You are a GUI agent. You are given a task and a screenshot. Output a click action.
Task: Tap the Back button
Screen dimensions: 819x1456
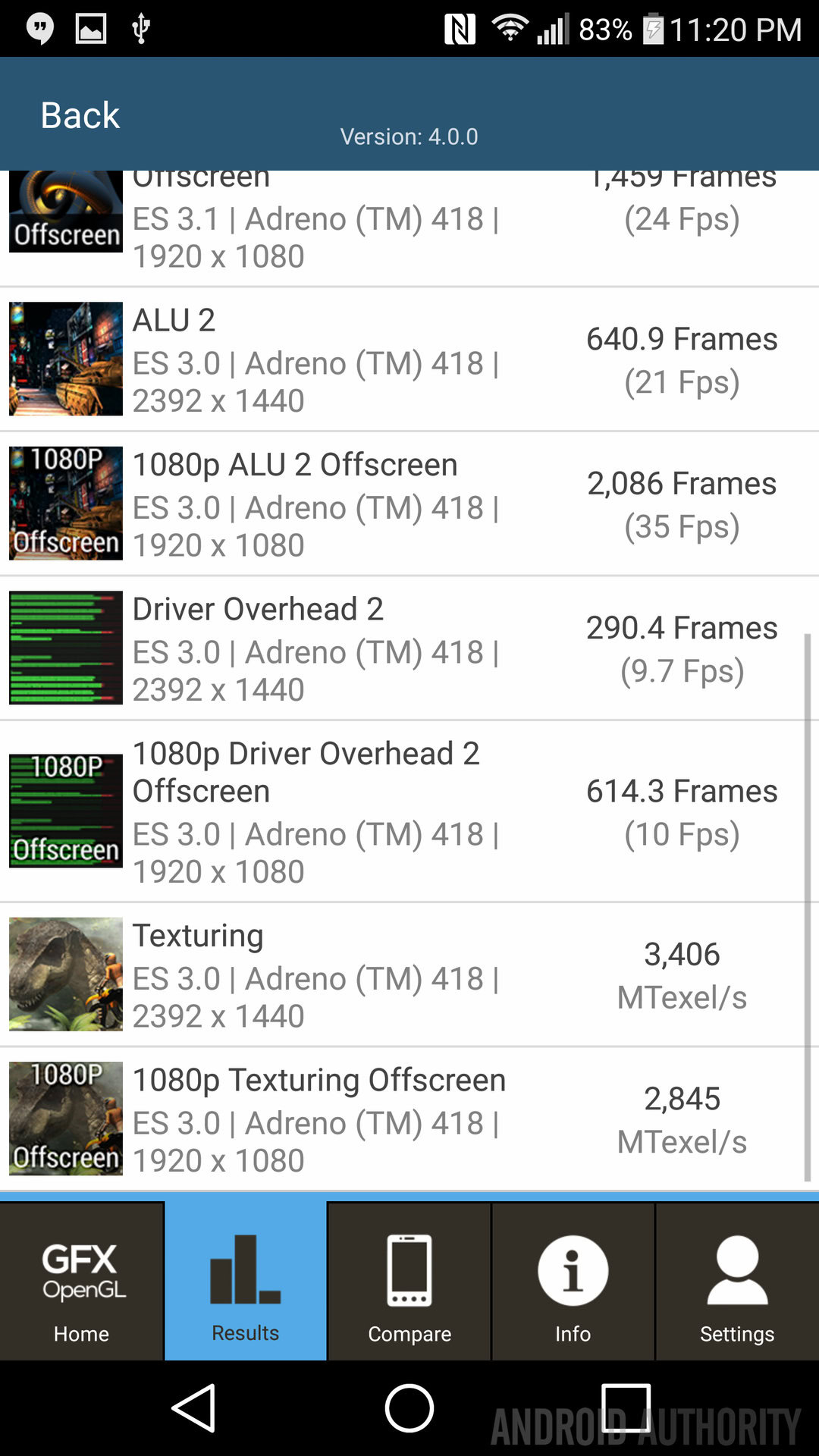pyautogui.click(x=80, y=115)
